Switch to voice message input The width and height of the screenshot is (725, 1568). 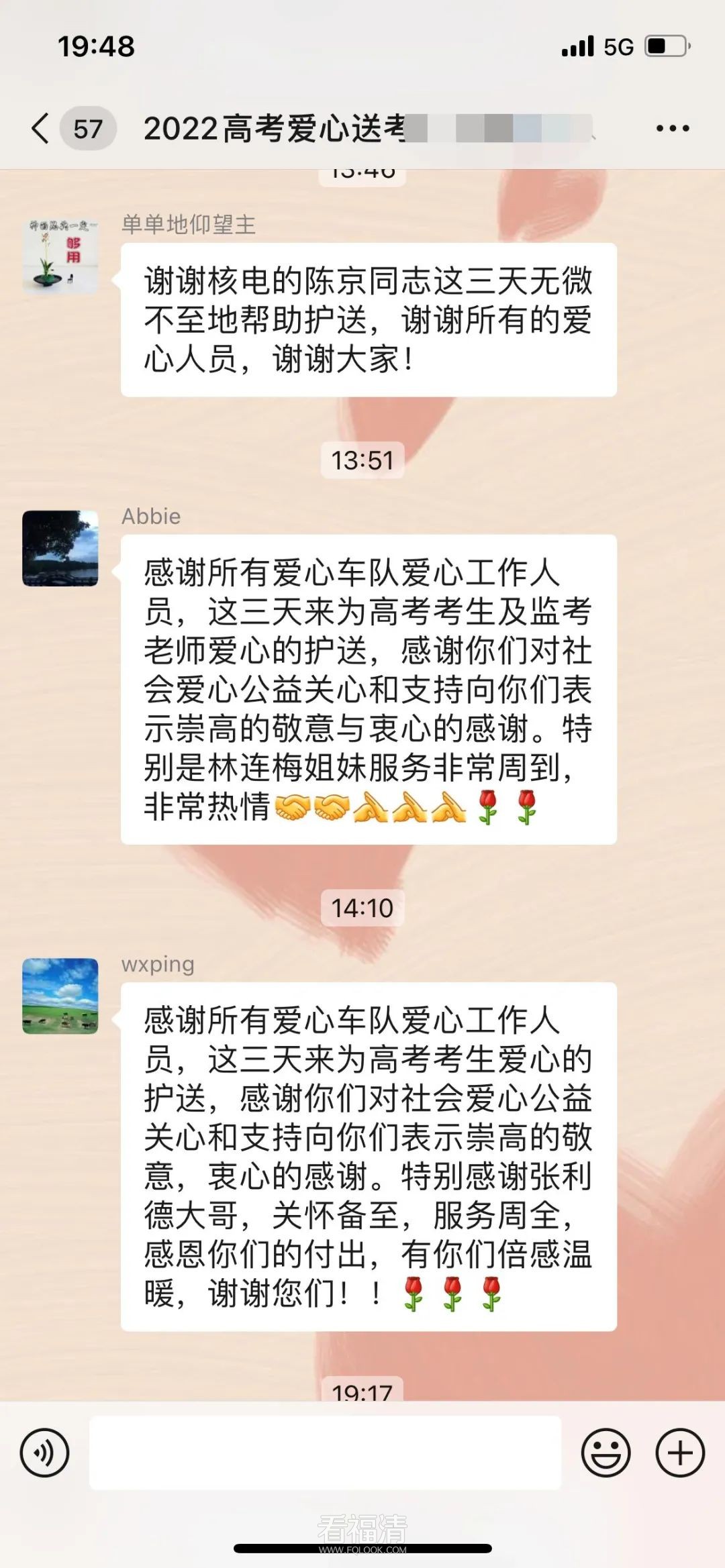(45, 1453)
